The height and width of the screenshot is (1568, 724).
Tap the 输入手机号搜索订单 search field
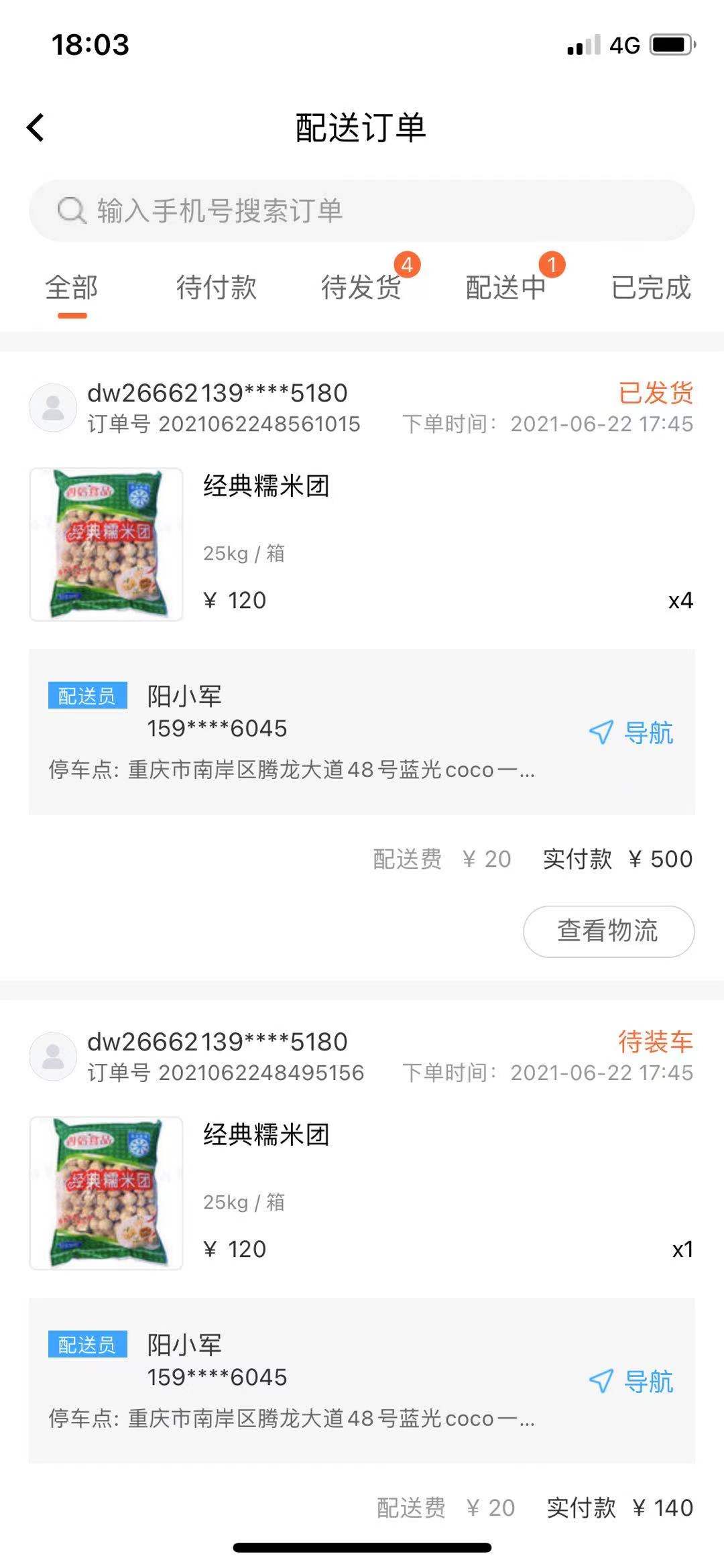point(362,210)
